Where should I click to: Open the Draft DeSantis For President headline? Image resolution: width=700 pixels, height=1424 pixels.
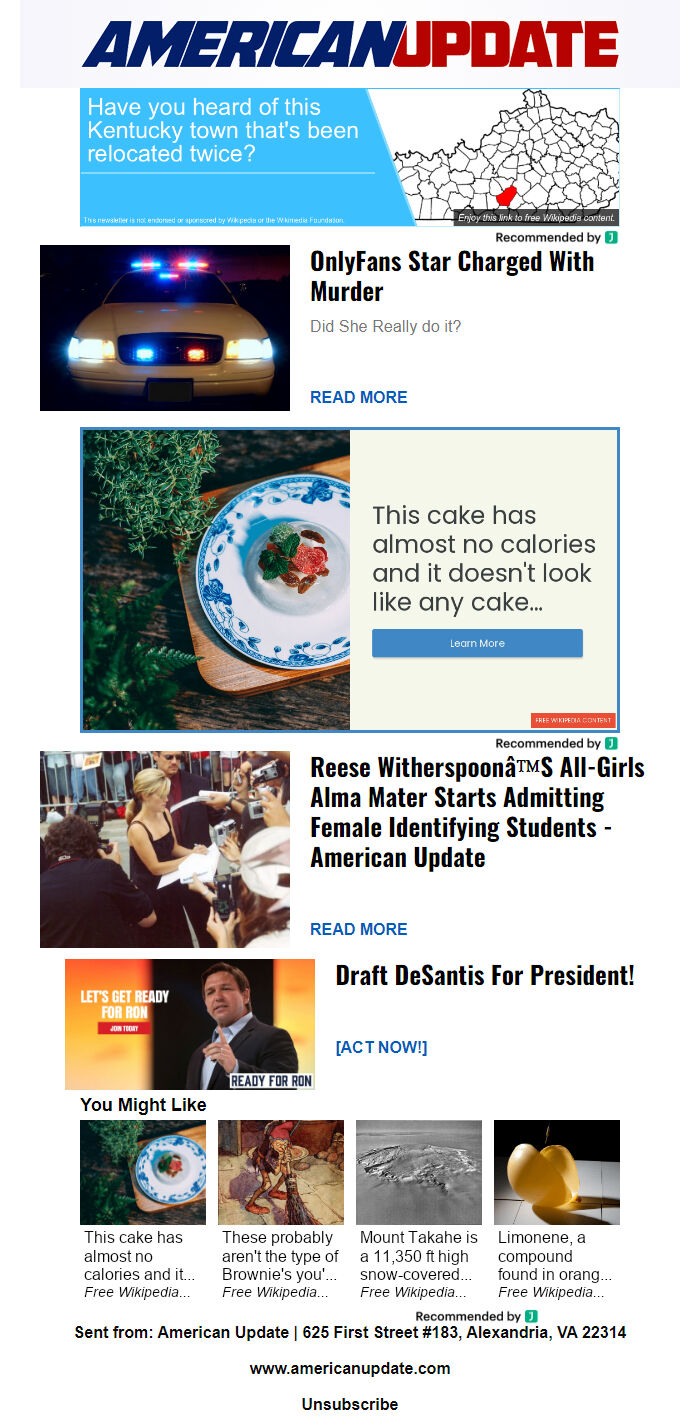pyautogui.click(x=485, y=976)
